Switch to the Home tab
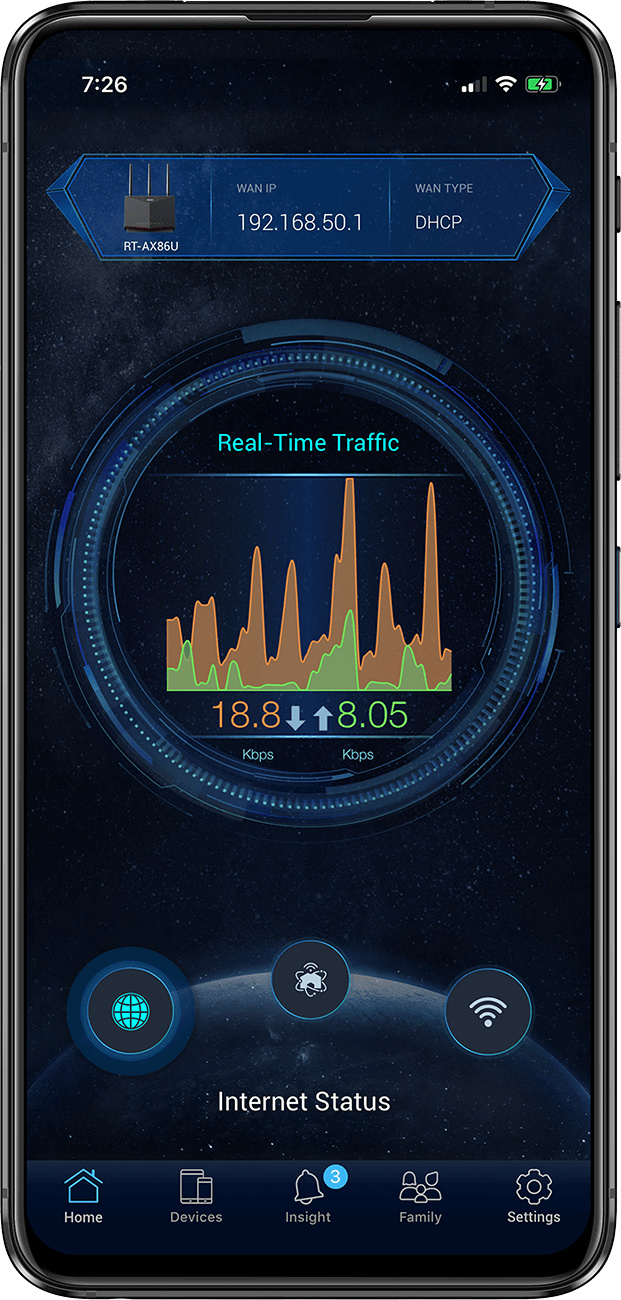621x1300 pixels. (83, 1197)
